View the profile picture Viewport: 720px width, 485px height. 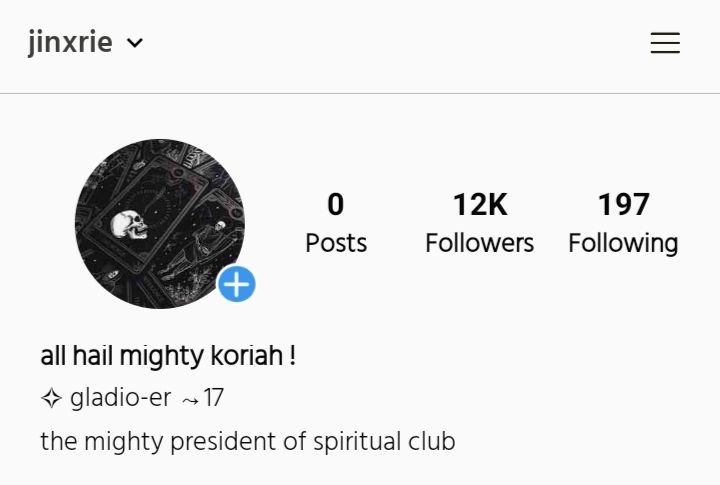[x=158, y=222]
